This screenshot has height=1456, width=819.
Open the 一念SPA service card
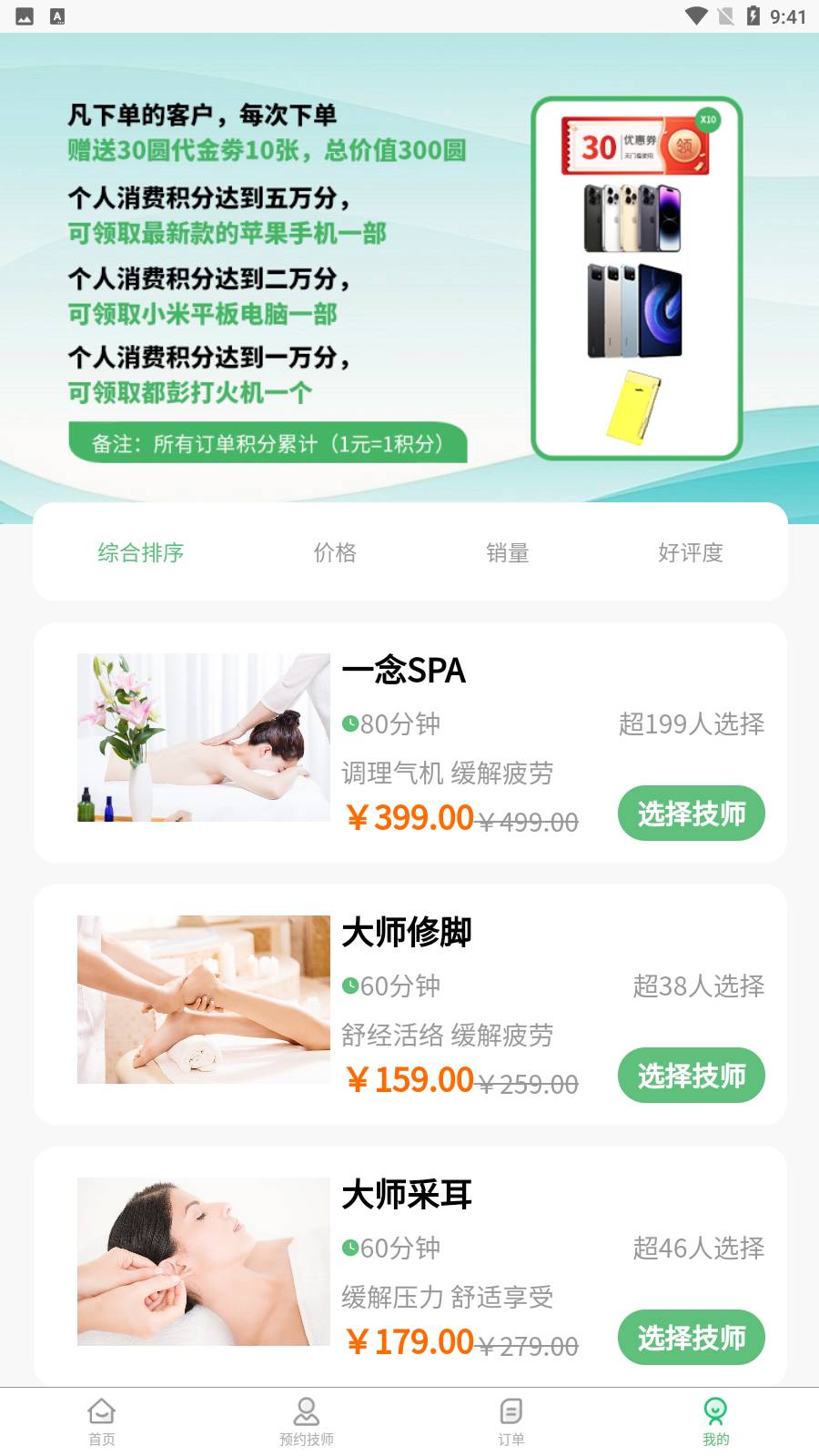pyautogui.click(x=204, y=737)
